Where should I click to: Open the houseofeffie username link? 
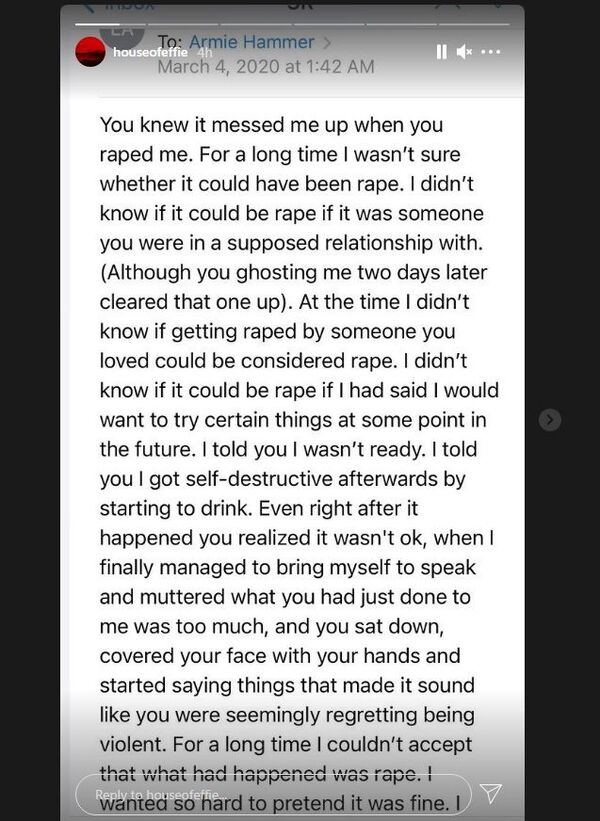click(150, 52)
